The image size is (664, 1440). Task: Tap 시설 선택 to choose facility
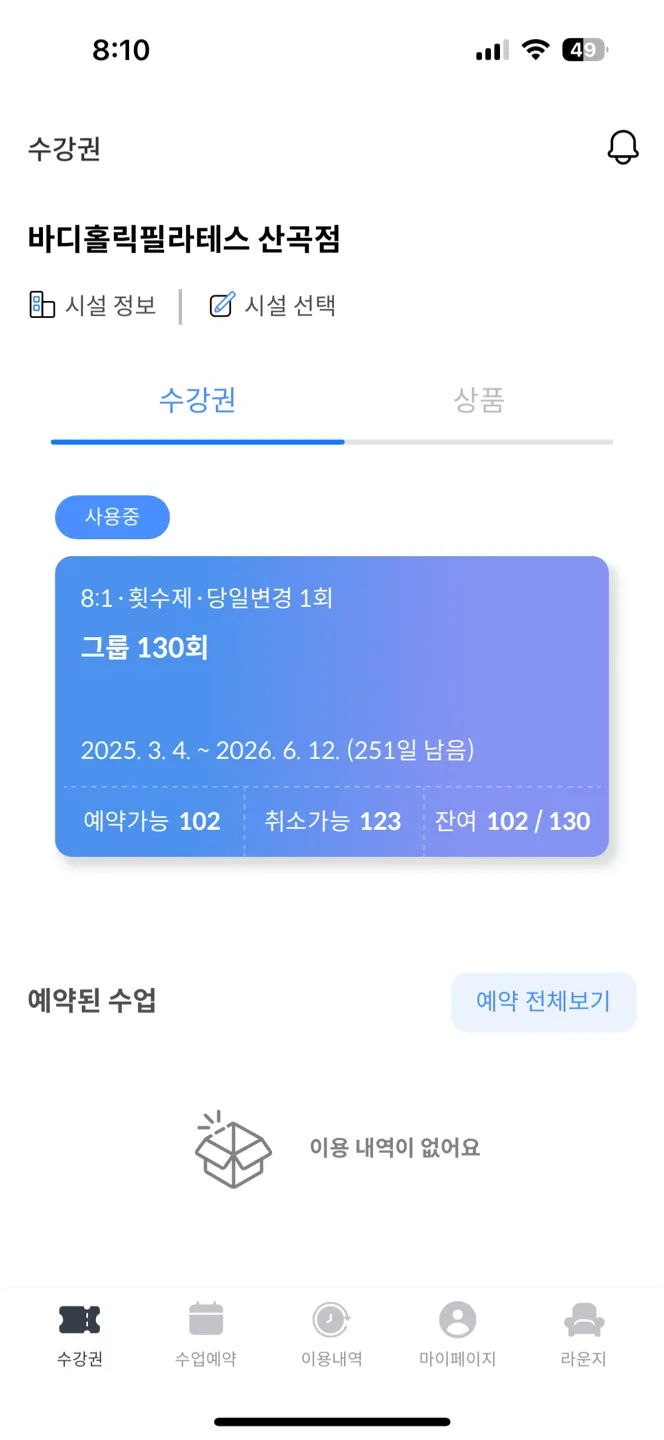[273, 305]
